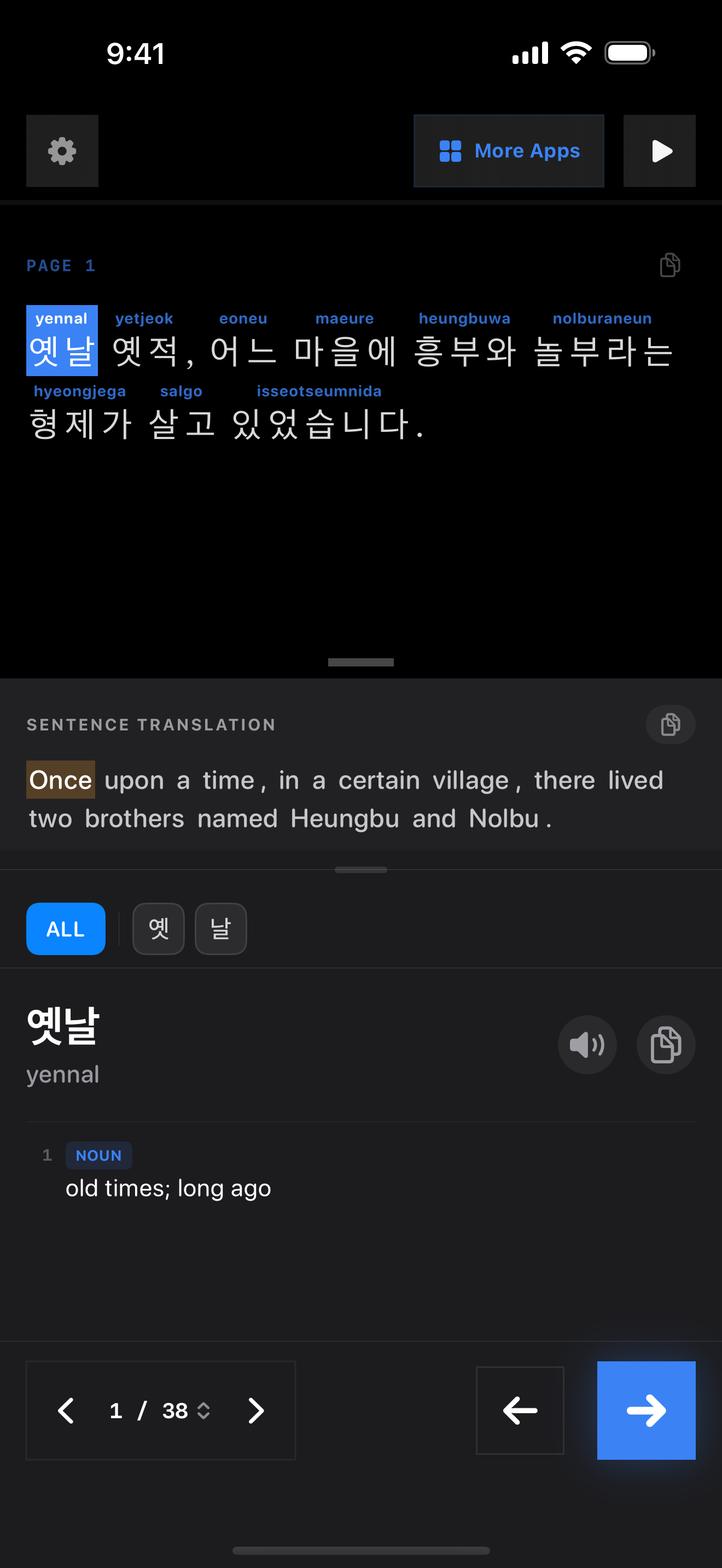This screenshot has width=722, height=1568.
Task: Select the ALL filter chip
Action: click(66, 929)
